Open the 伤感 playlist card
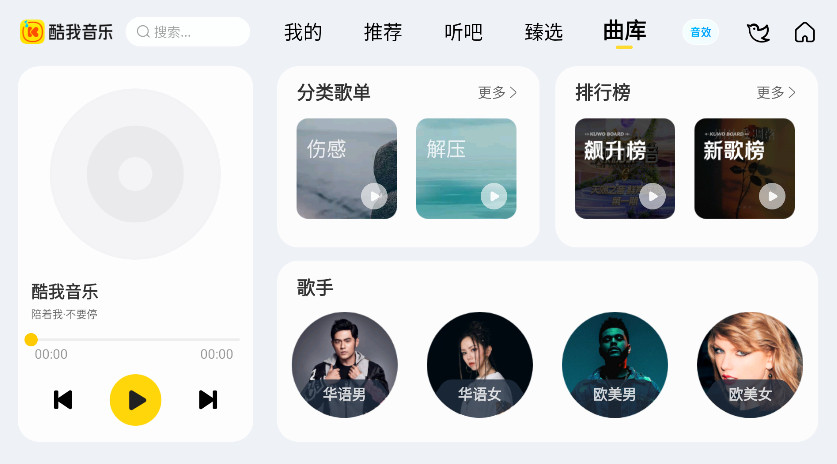Image resolution: width=837 pixels, height=464 pixels. (346, 168)
